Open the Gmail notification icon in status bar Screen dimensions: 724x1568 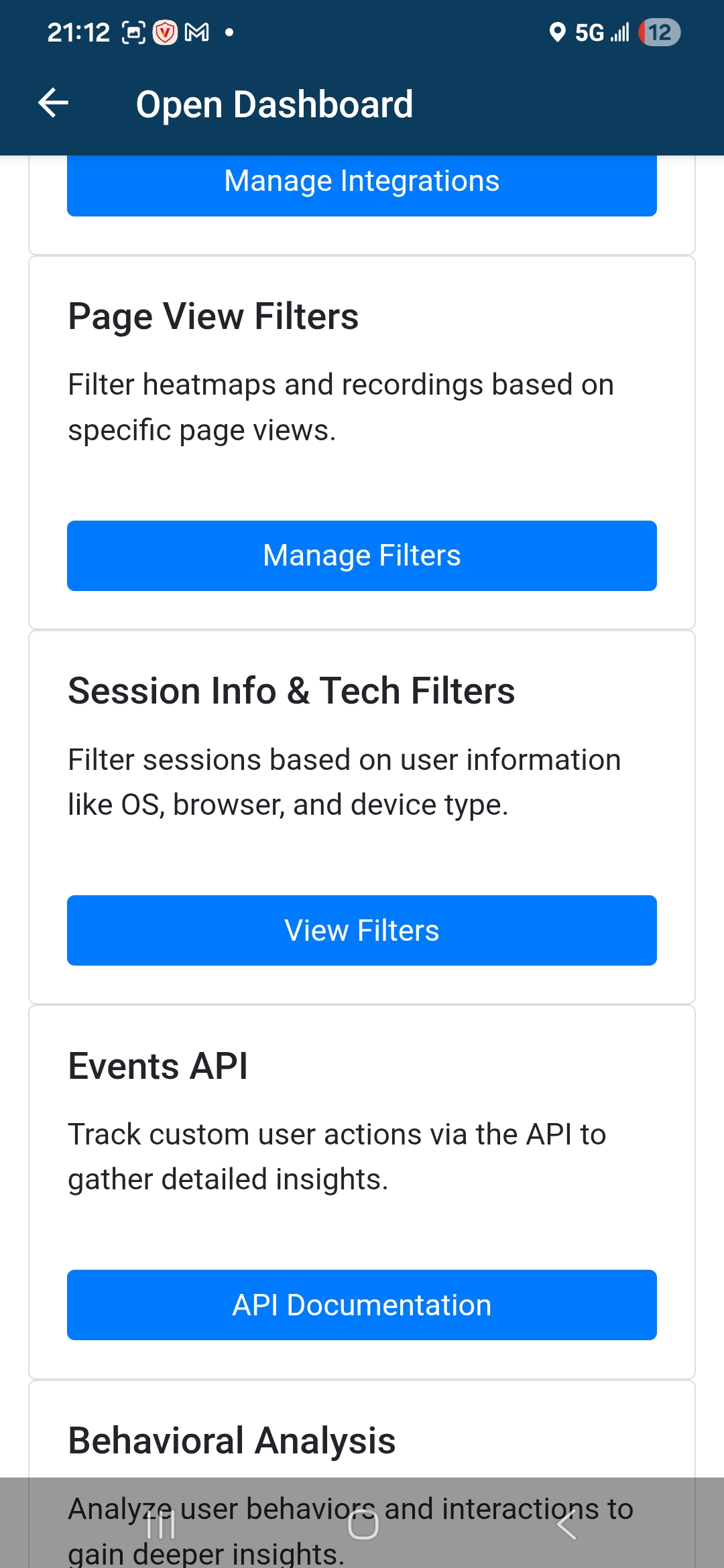pyautogui.click(x=198, y=31)
